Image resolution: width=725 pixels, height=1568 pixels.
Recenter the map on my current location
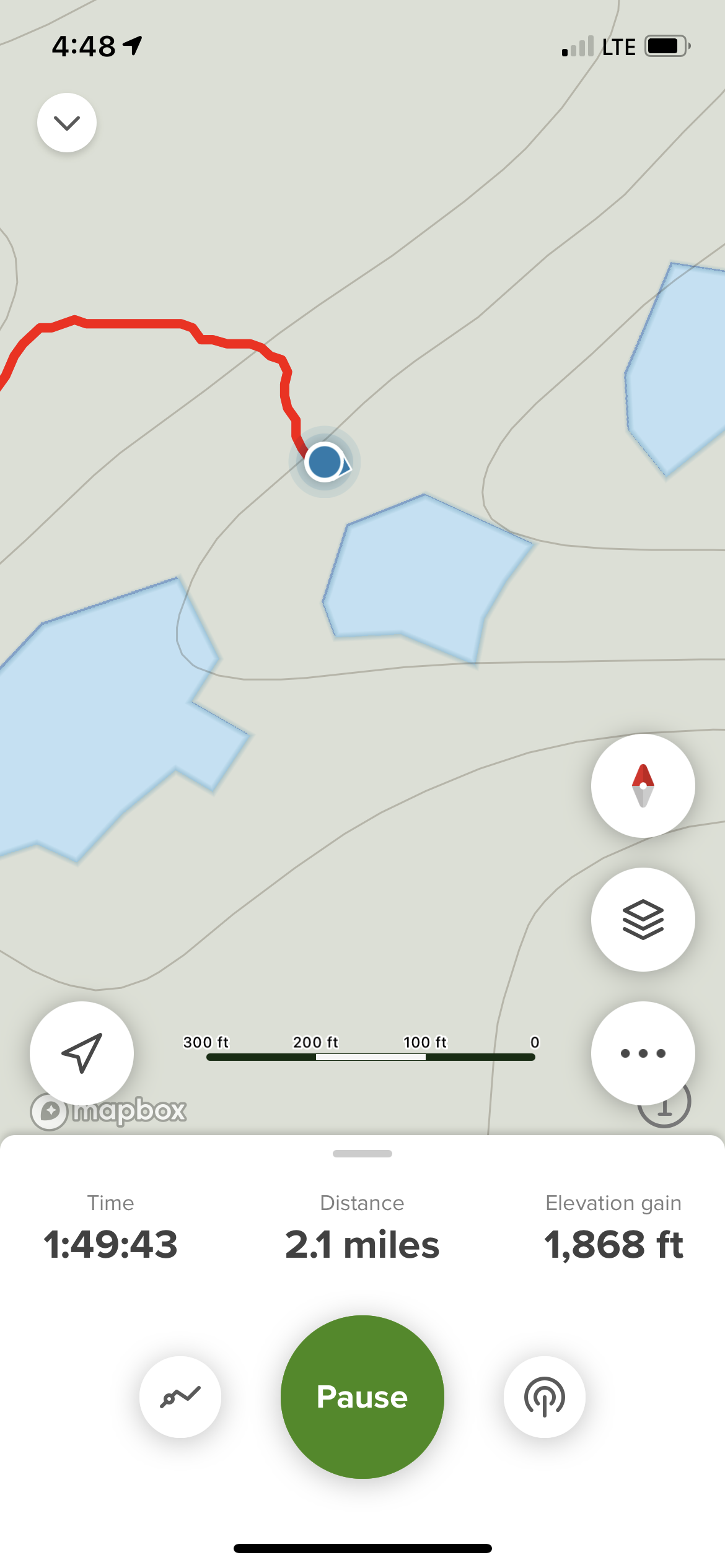82,1053
